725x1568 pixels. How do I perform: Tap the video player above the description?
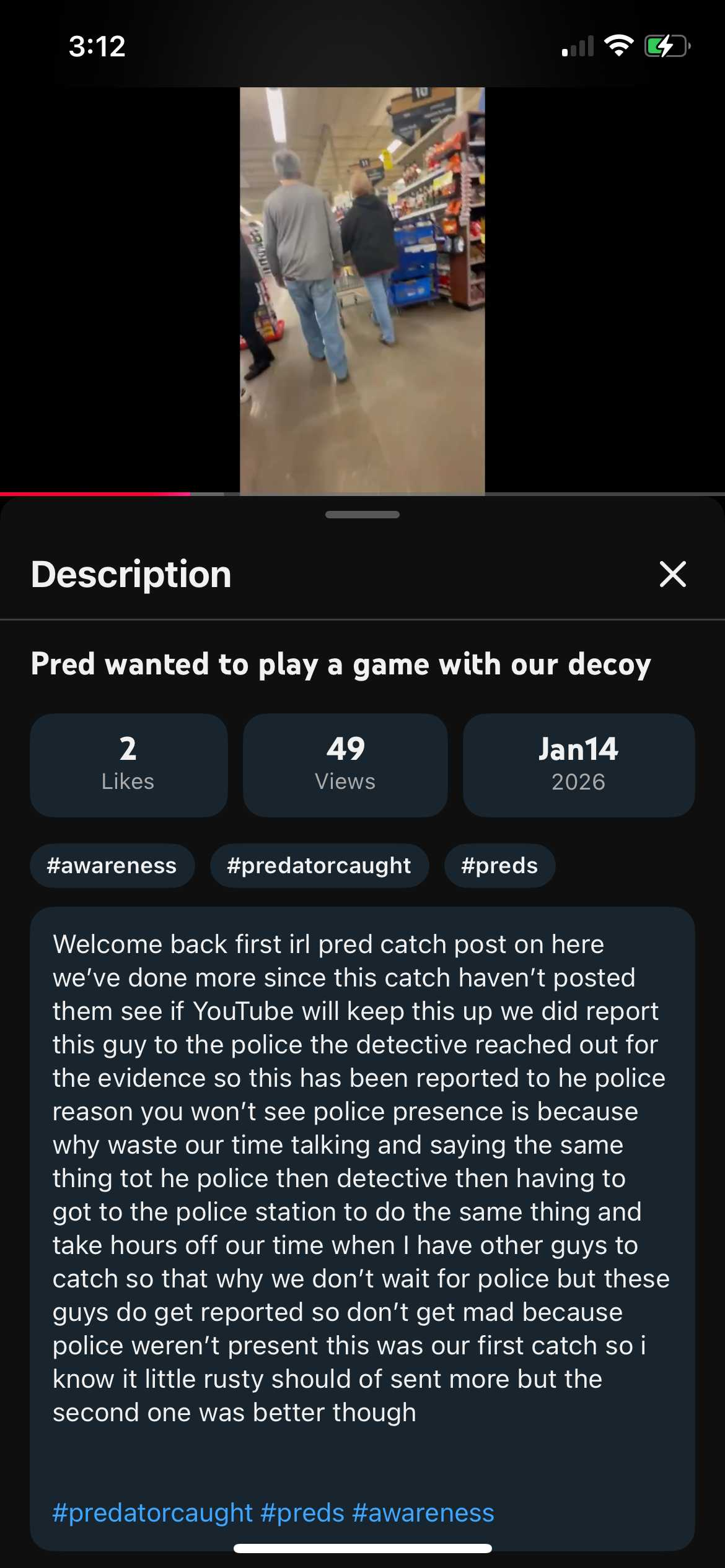[362, 290]
